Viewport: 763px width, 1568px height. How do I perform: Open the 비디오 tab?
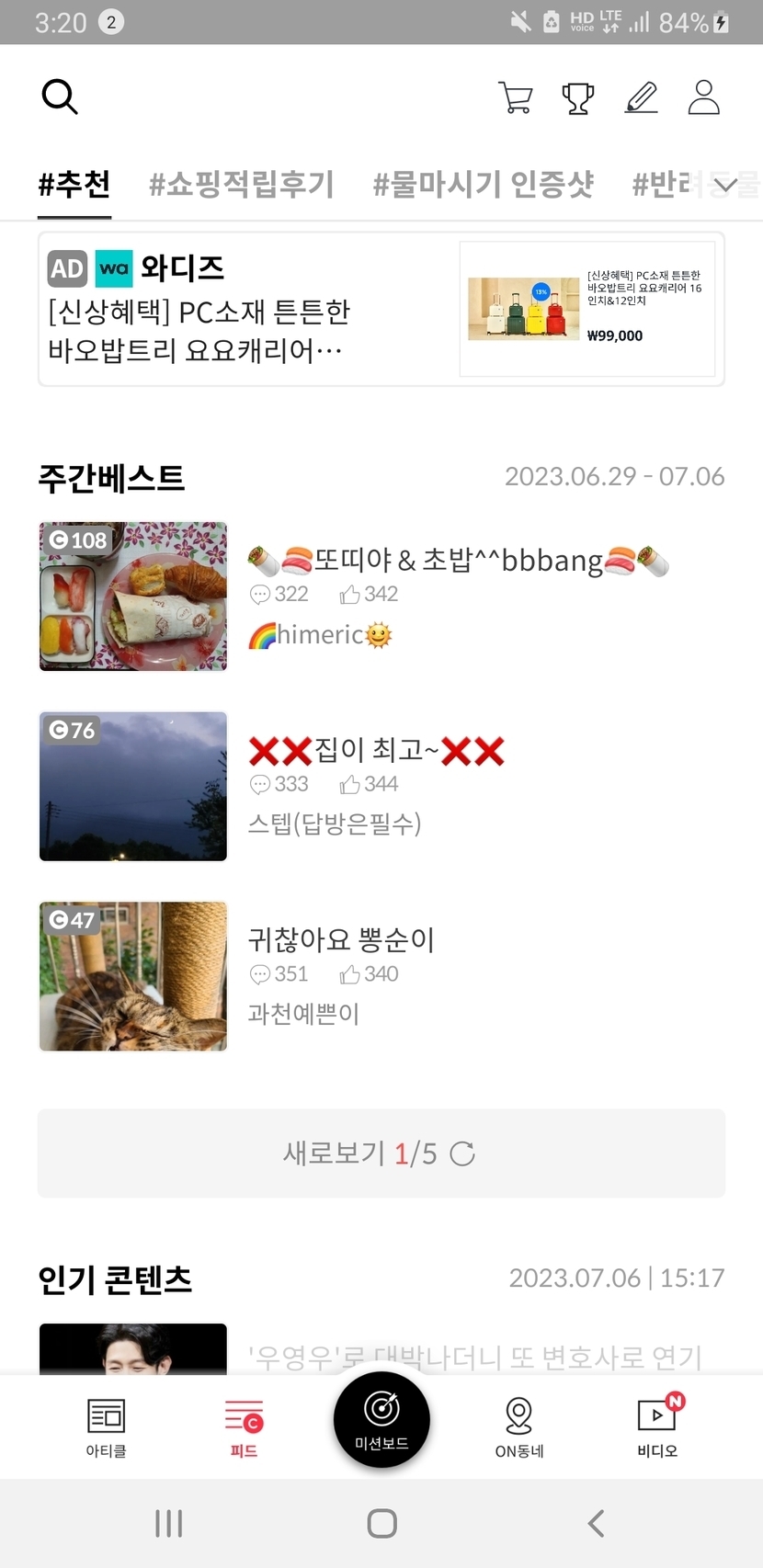coord(657,1426)
